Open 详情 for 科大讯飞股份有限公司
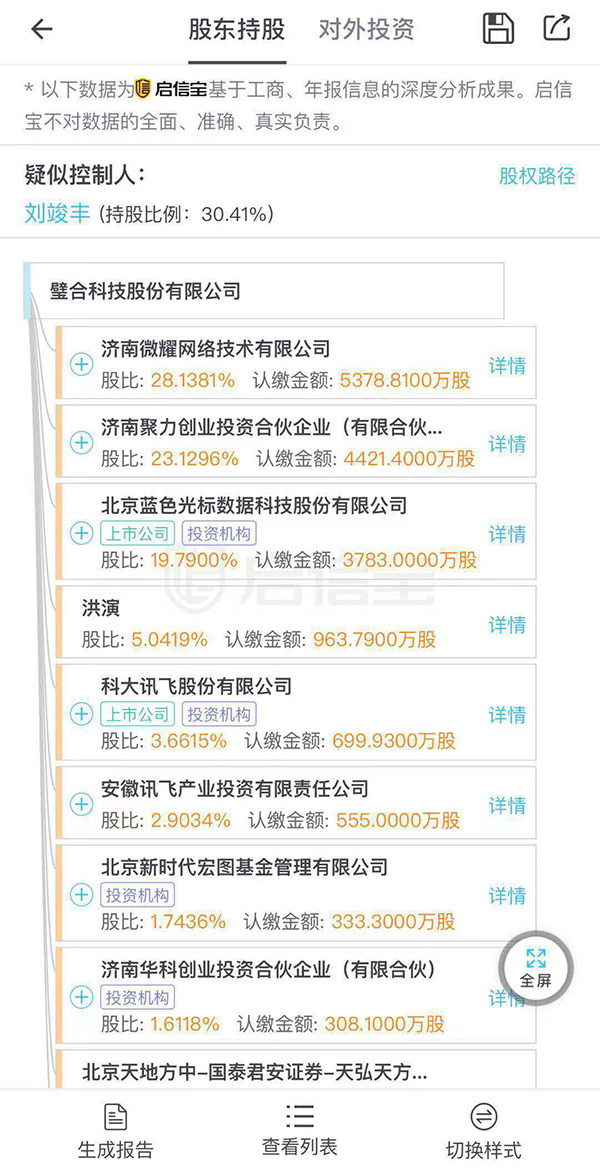Image resolution: width=600 pixels, height=1176 pixels. [507, 714]
